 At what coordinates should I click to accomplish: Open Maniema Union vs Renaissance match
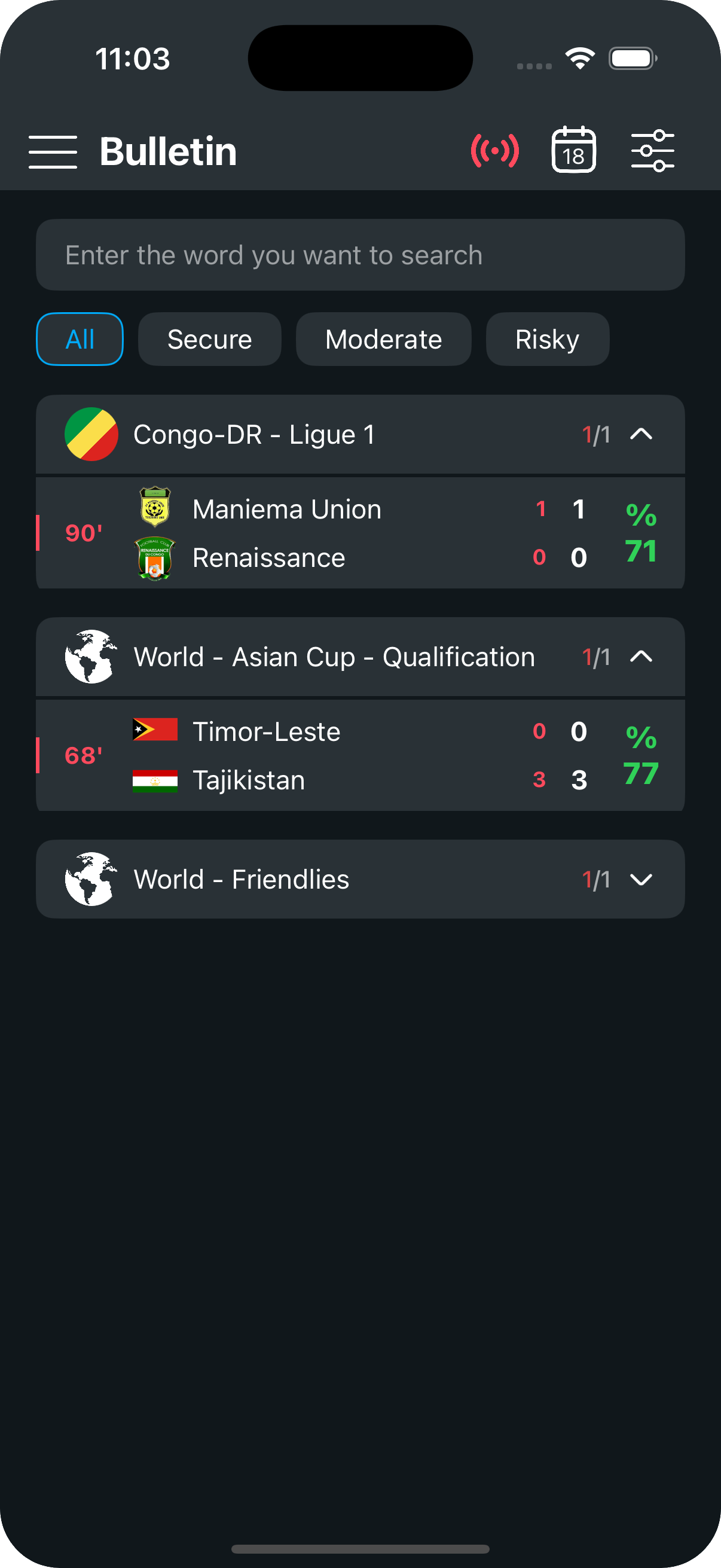click(360, 533)
